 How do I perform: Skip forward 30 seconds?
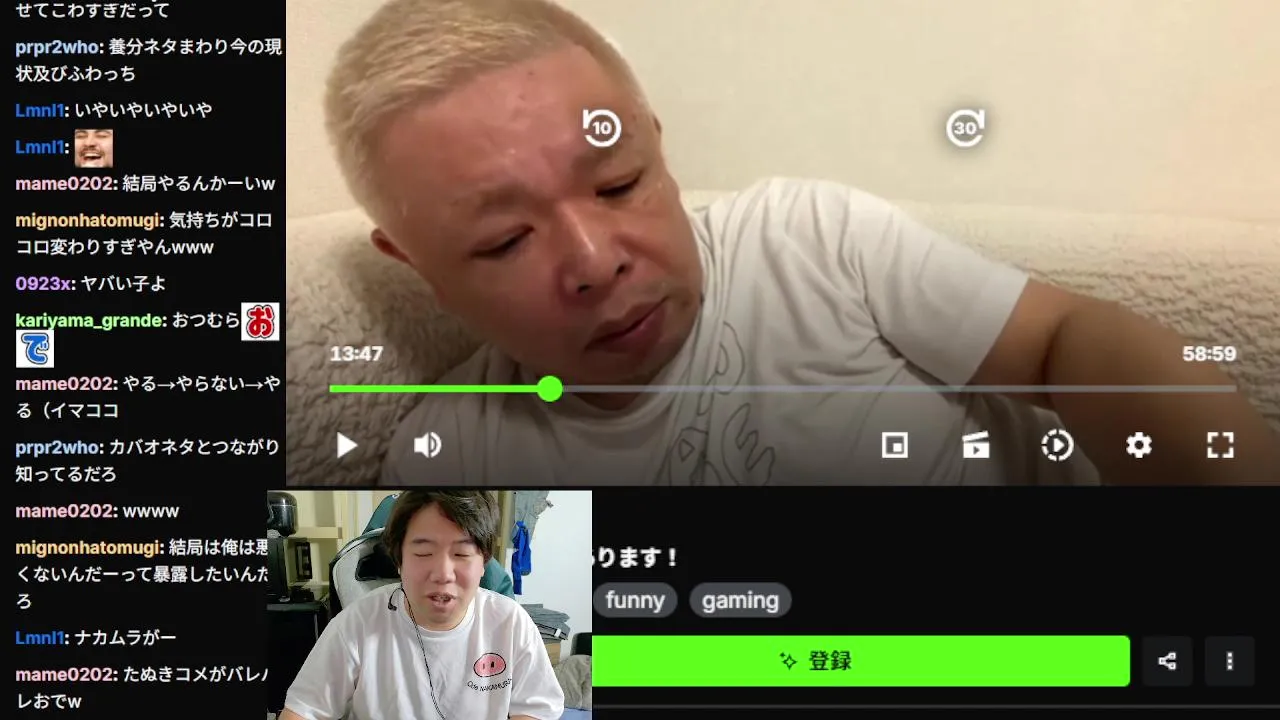click(965, 128)
